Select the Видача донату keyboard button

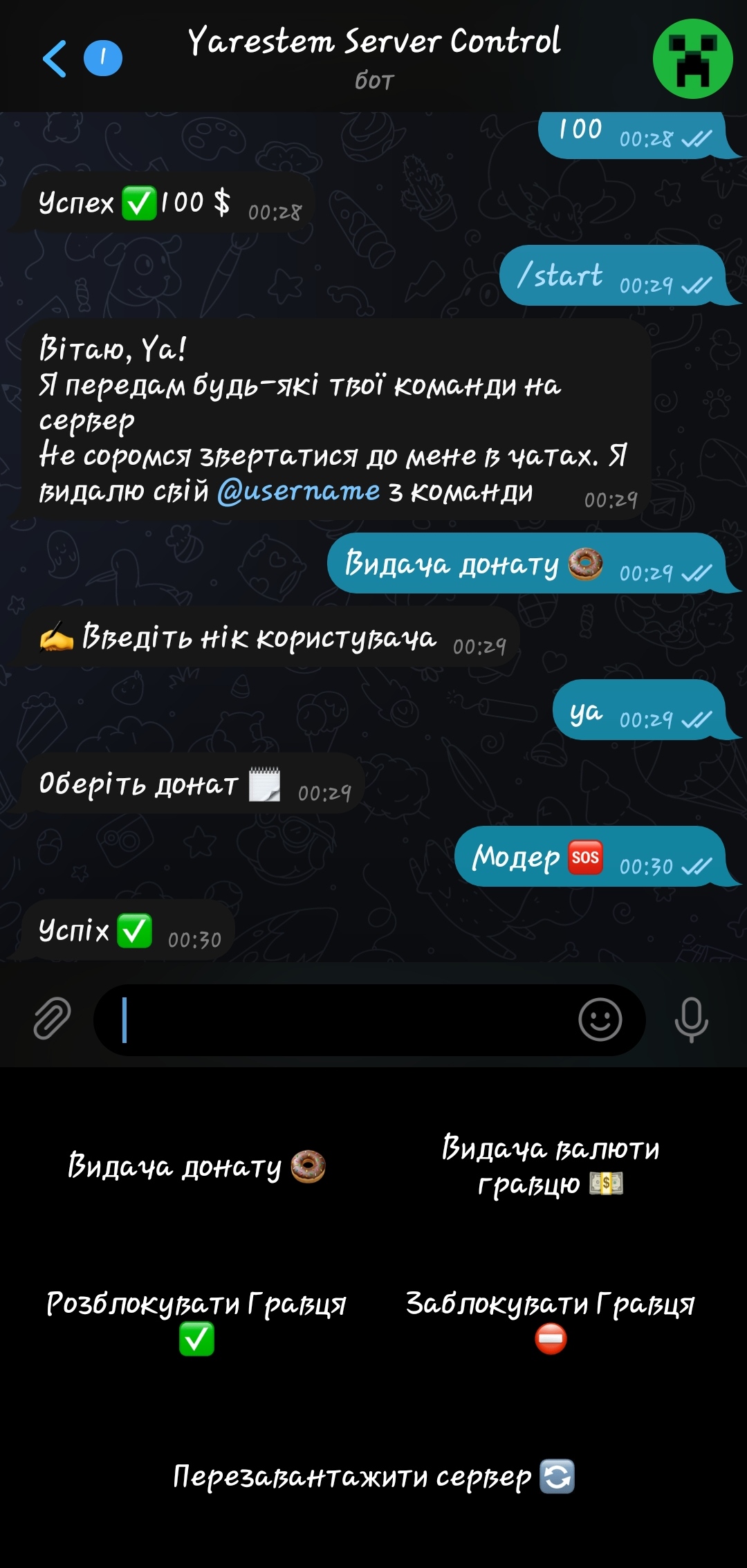(x=197, y=1167)
